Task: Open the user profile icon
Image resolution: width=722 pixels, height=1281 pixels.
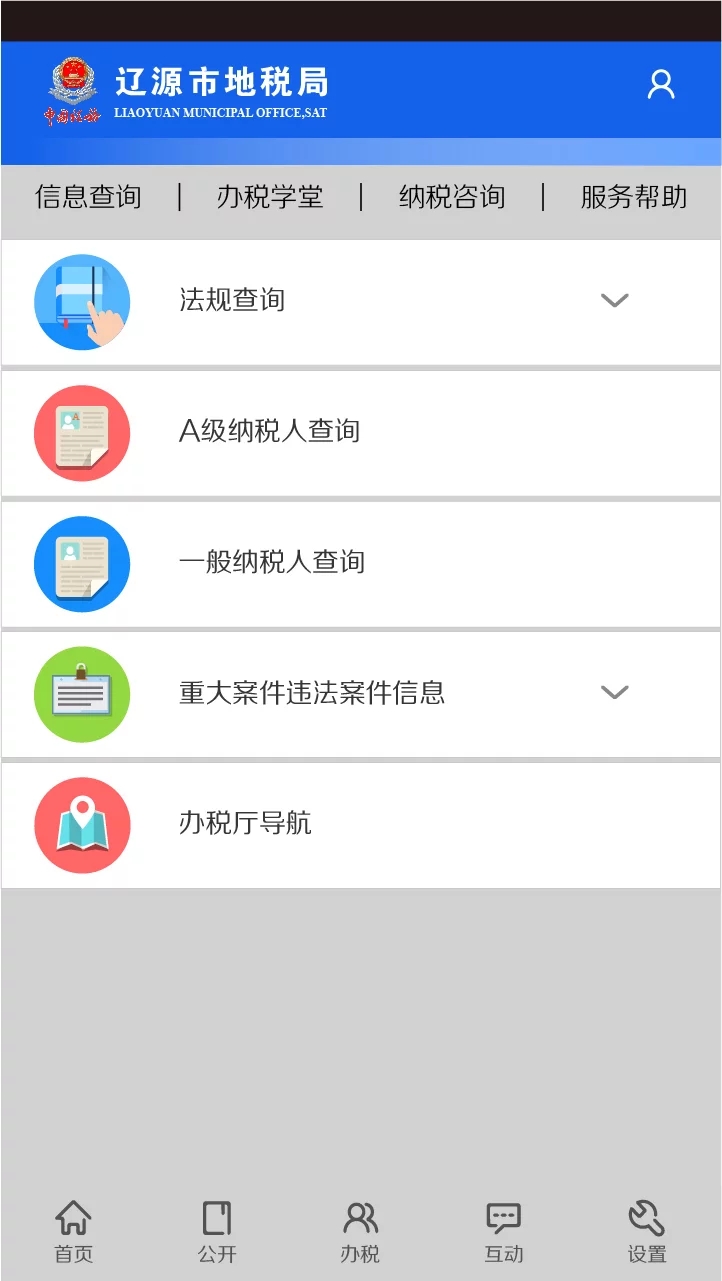Action: (x=660, y=84)
